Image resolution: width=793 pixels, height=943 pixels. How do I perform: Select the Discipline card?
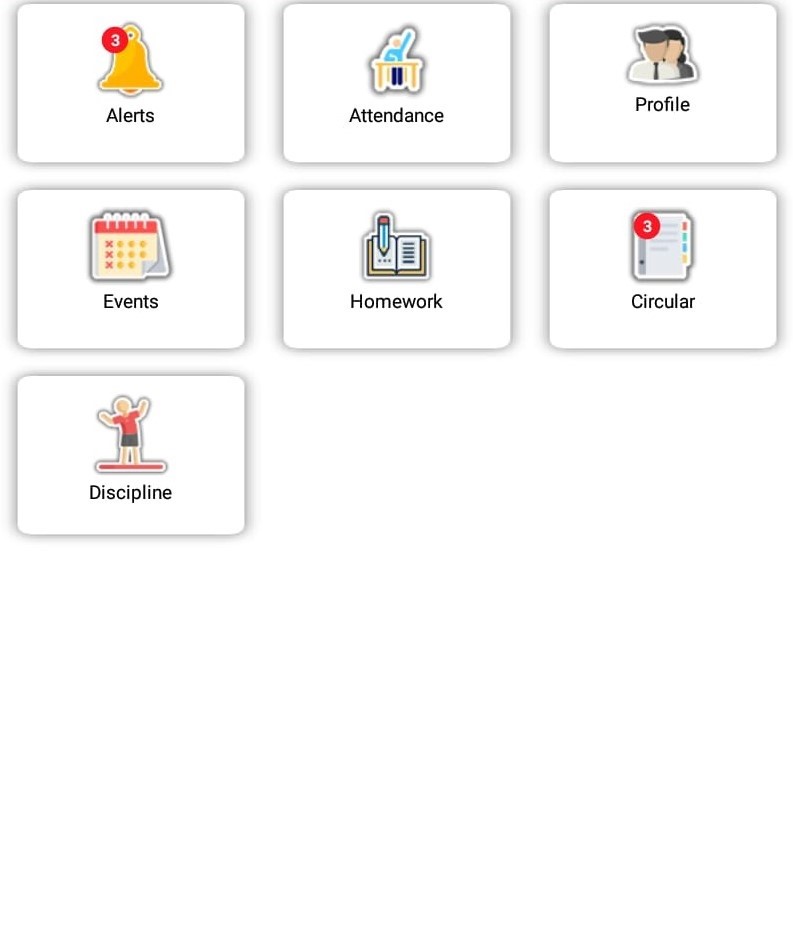[x=131, y=455]
